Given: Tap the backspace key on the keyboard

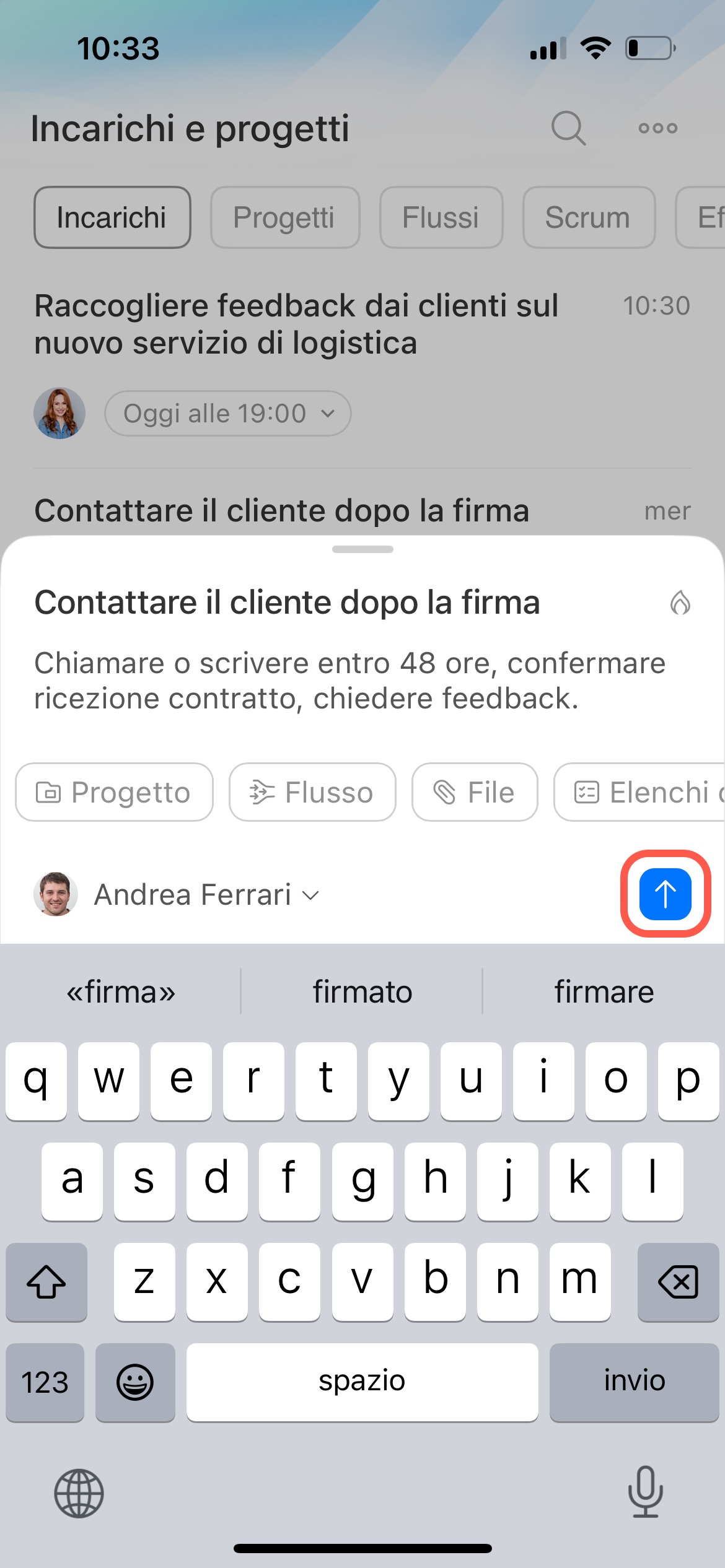Looking at the screenshot, I should [x=678, y=1281].
